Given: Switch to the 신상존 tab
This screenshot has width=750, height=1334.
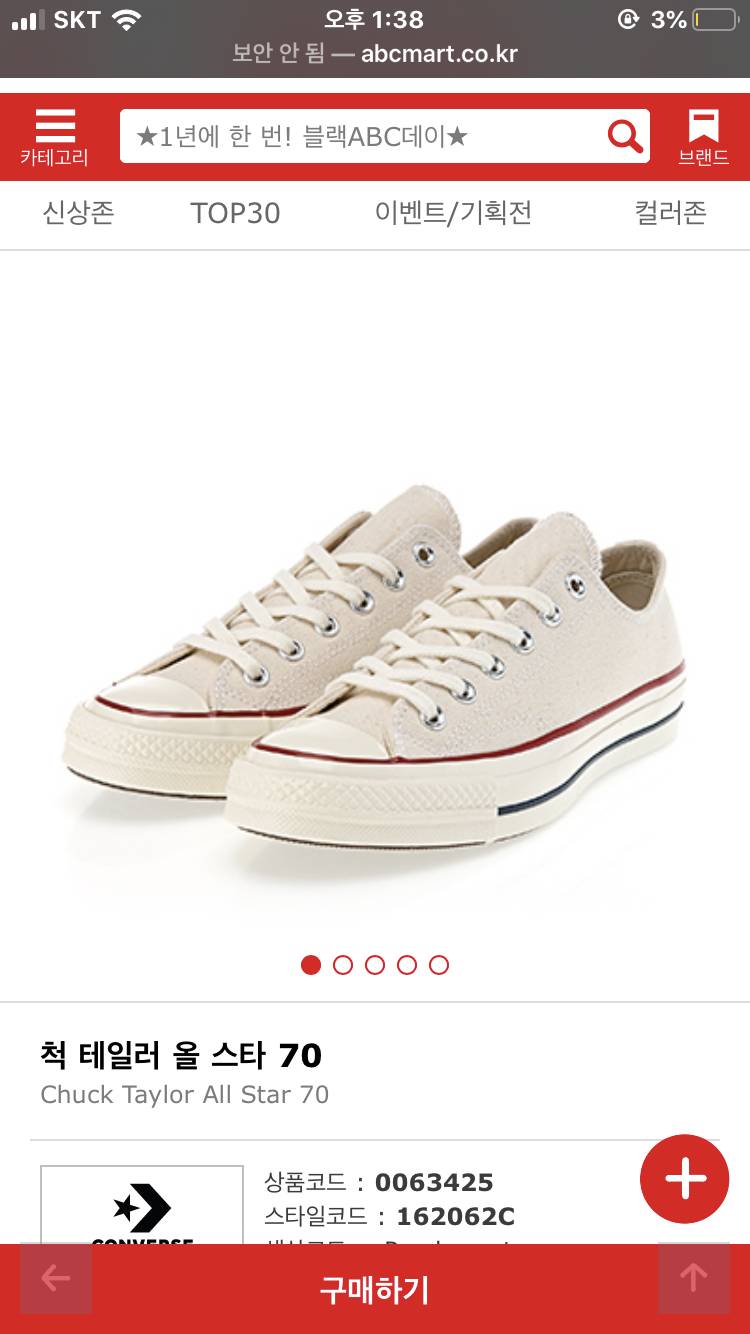Looking at the screenshot, I should click(78, 213).
